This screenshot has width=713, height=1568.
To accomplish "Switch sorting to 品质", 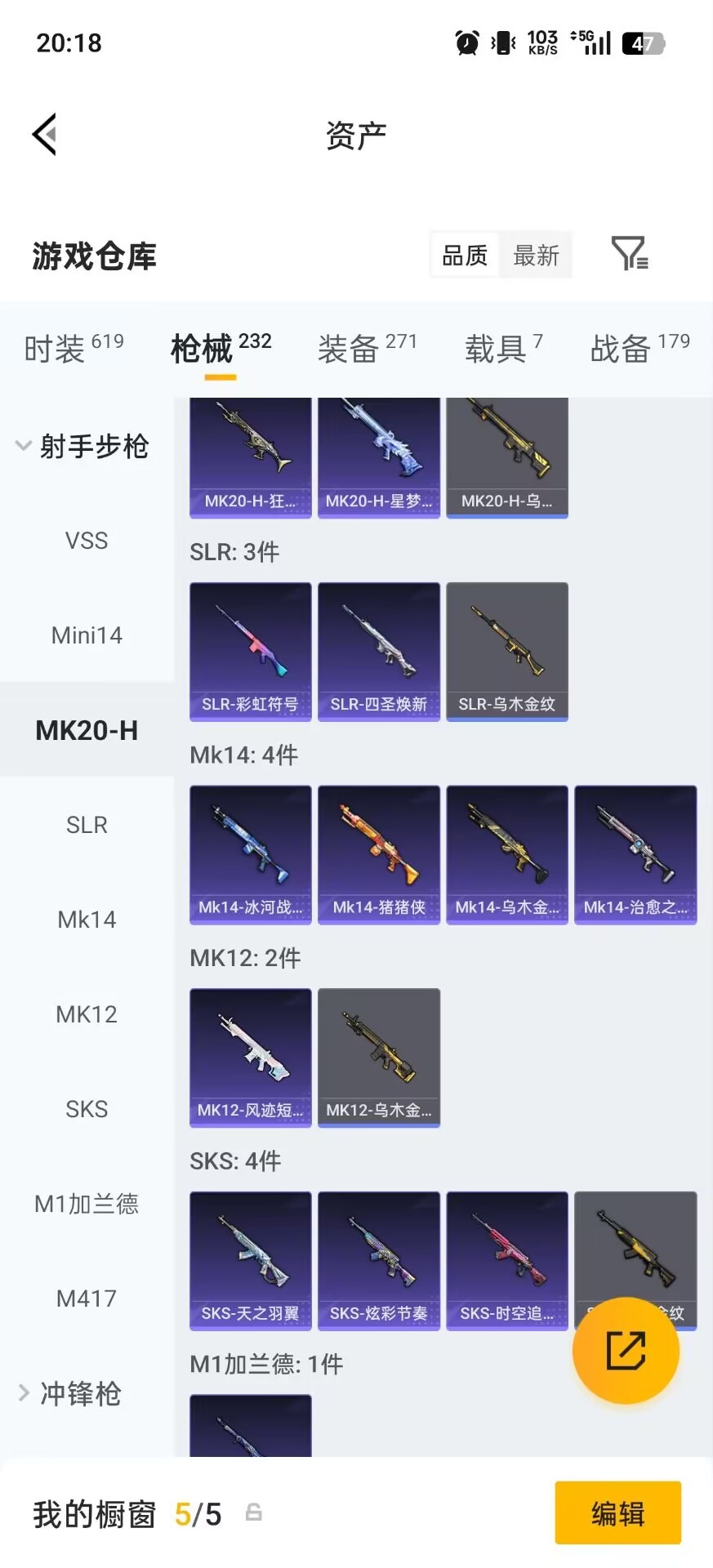I will point(462,255).
